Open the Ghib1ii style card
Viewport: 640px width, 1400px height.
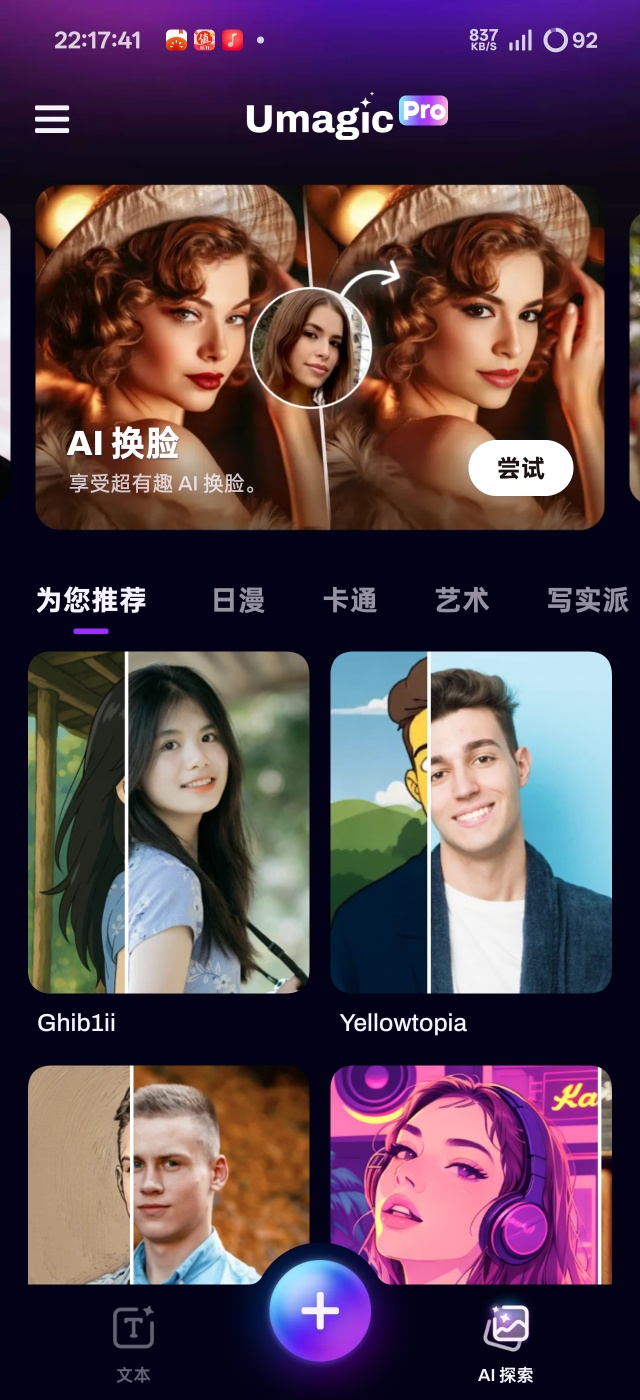[x=168, y=822]
